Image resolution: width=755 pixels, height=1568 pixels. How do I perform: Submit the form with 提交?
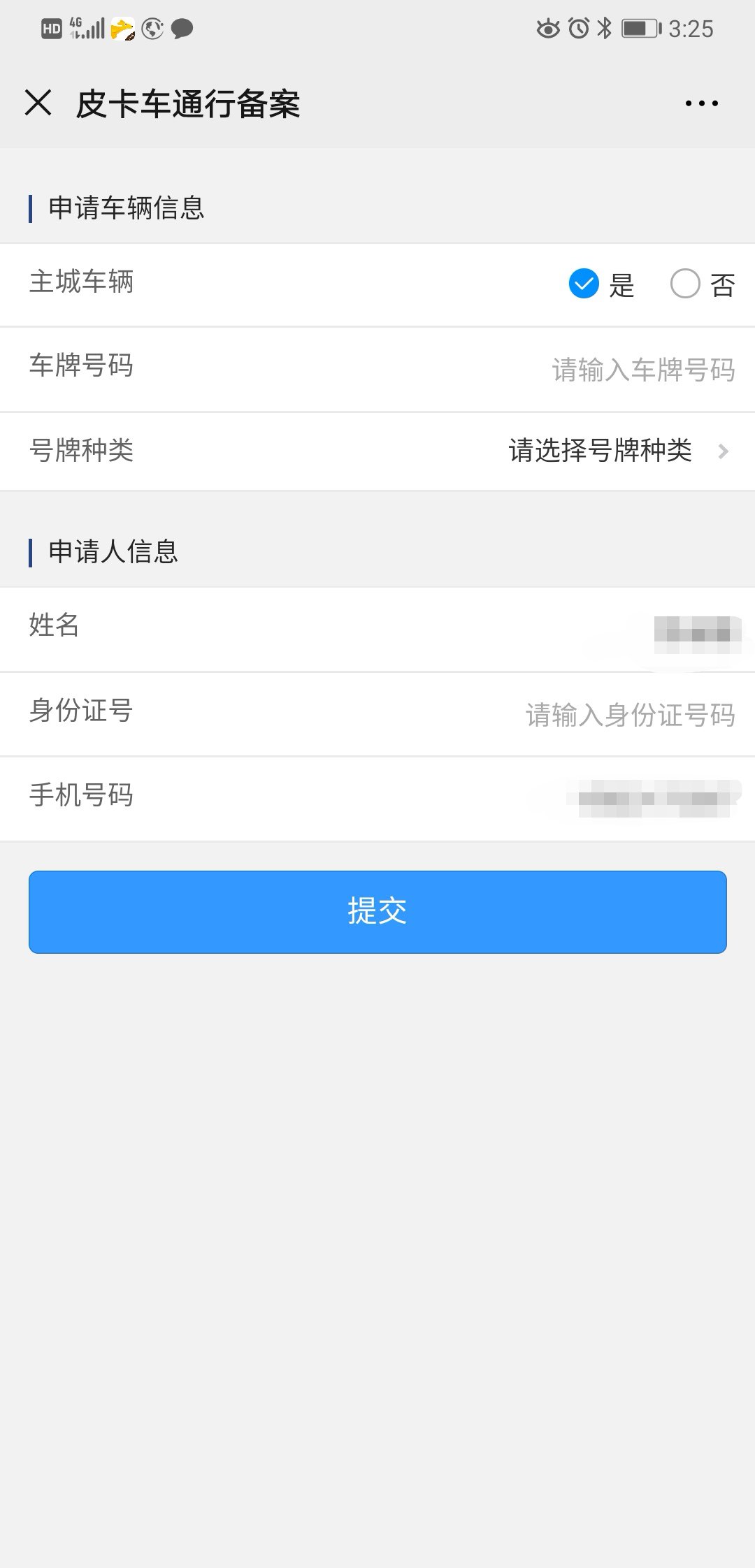pyautogui.click(x=377, y=911)
